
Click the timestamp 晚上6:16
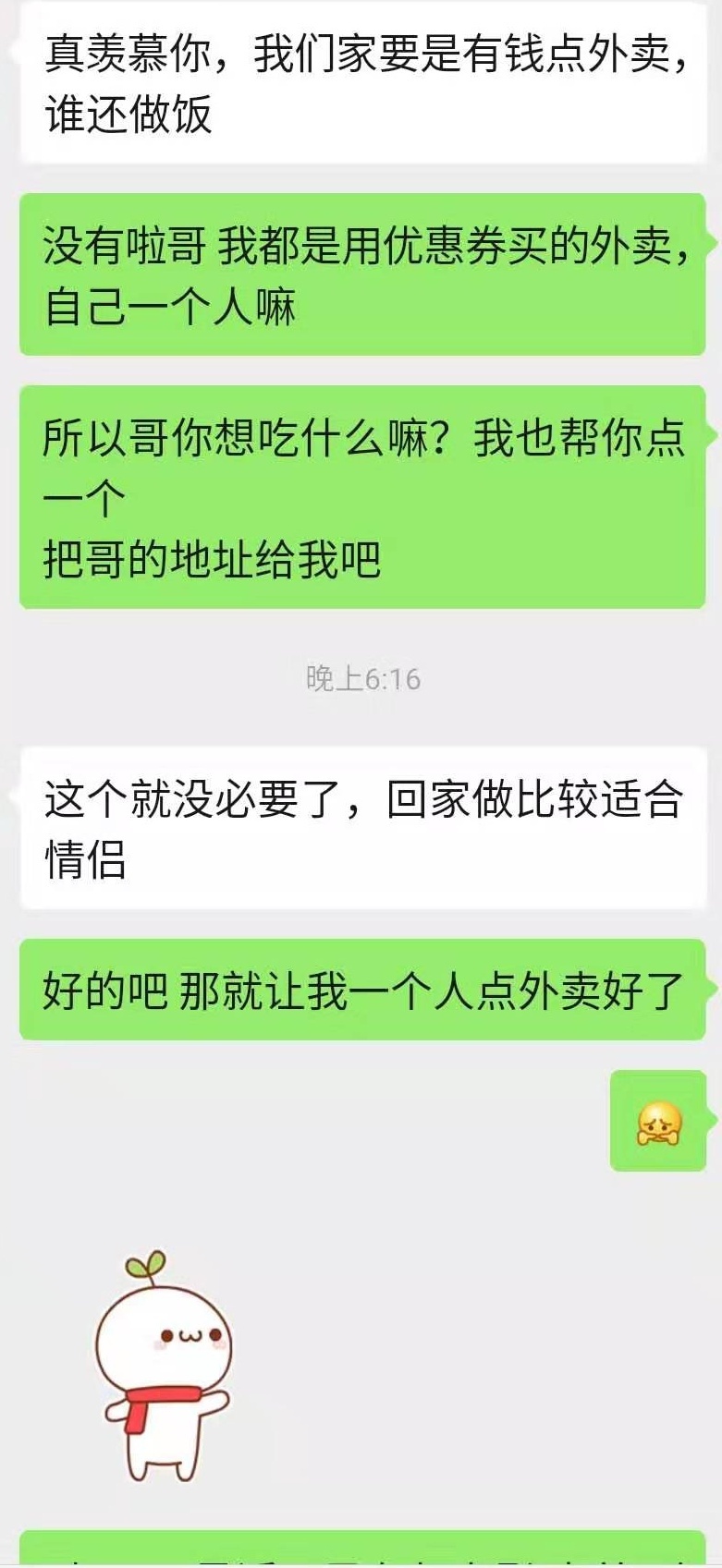click(x=361, y=679)
